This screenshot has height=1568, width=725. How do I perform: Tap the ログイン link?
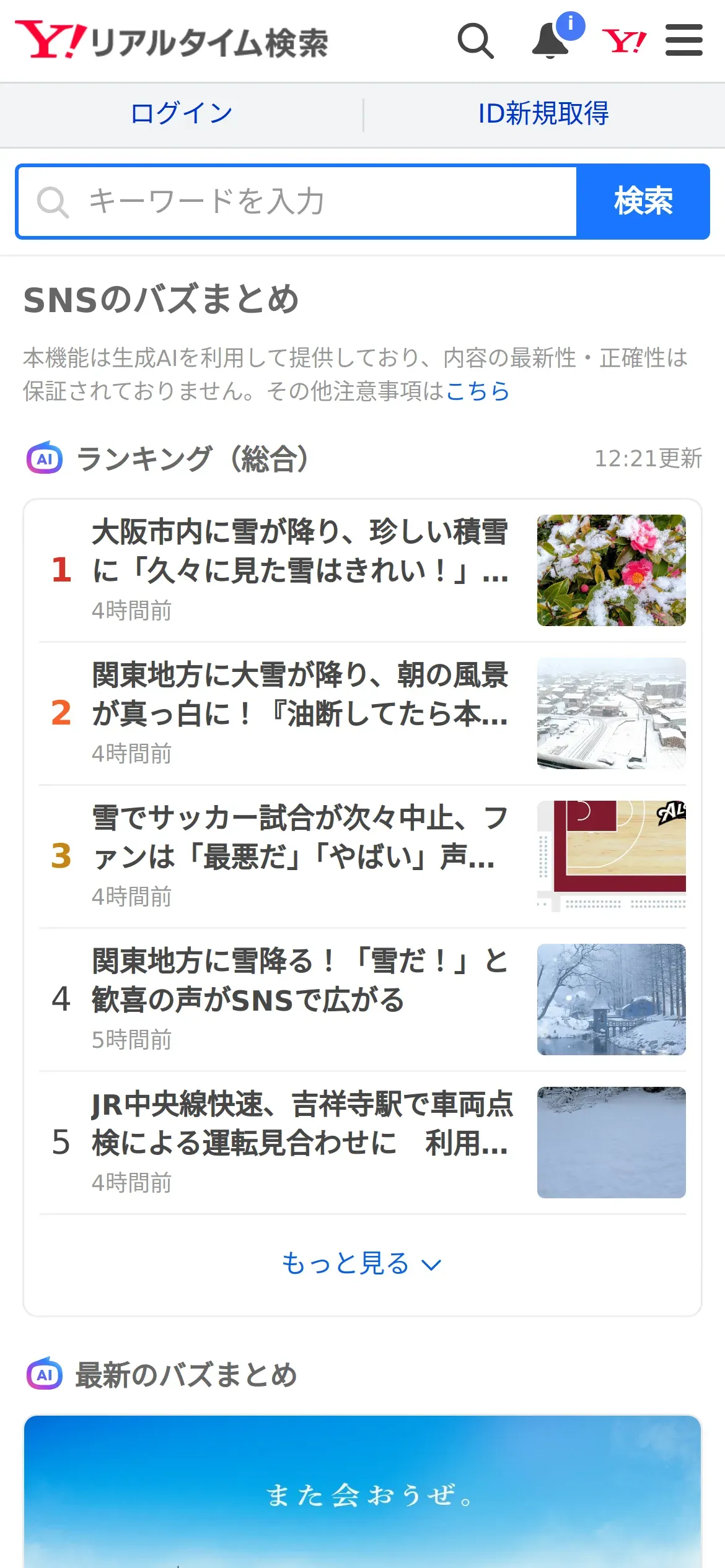(x=182, y=114)
